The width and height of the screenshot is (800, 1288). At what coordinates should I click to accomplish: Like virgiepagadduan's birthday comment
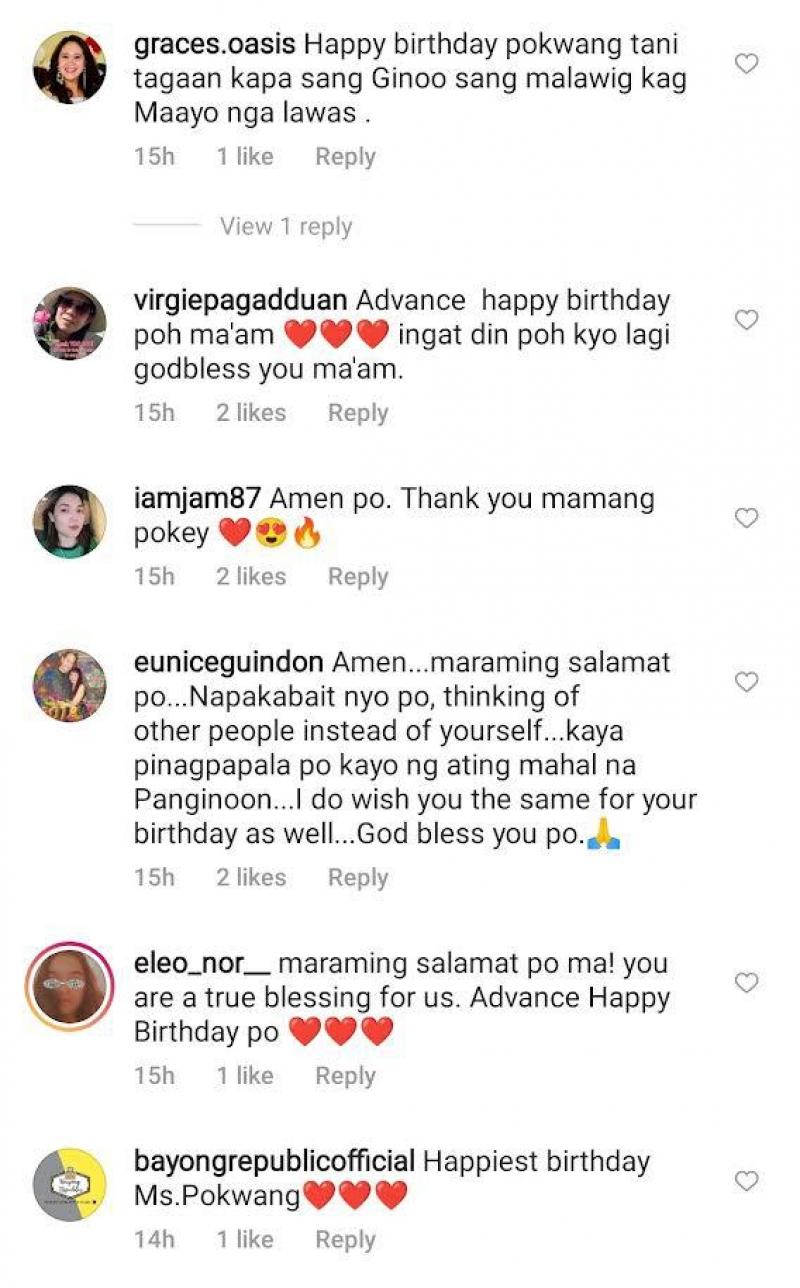click(x=746, y=320)
